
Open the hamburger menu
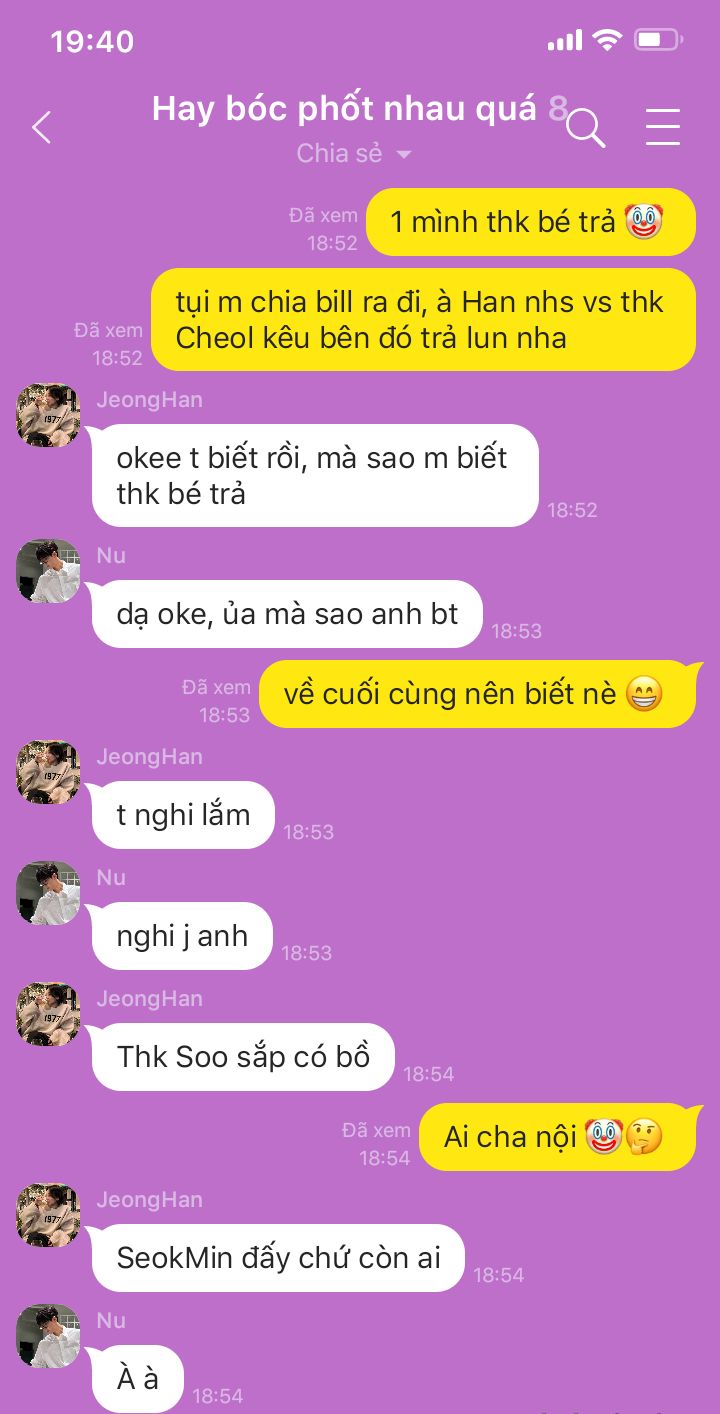[663, 127]
